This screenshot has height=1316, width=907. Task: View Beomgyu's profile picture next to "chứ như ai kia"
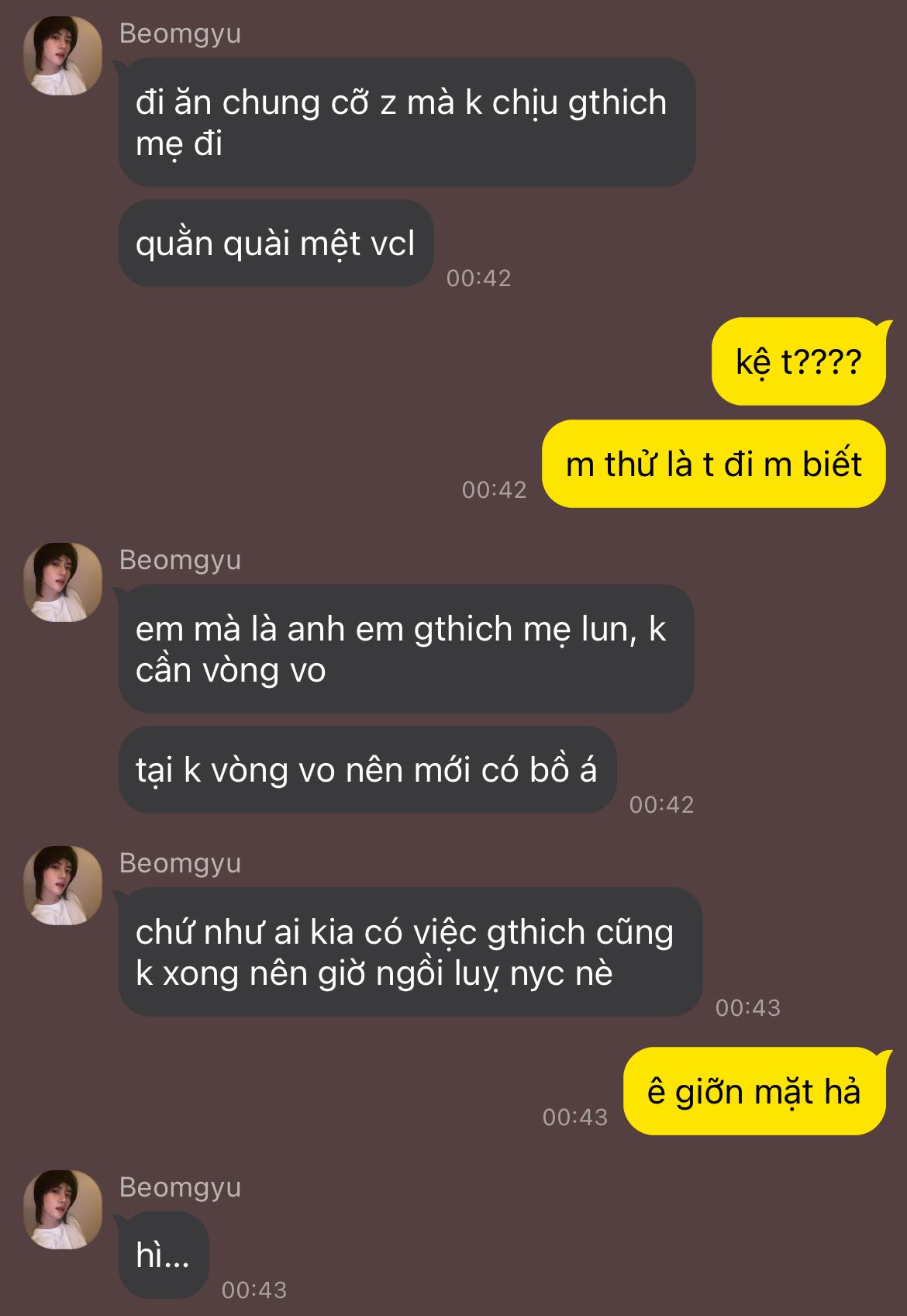tap(63, 886)
